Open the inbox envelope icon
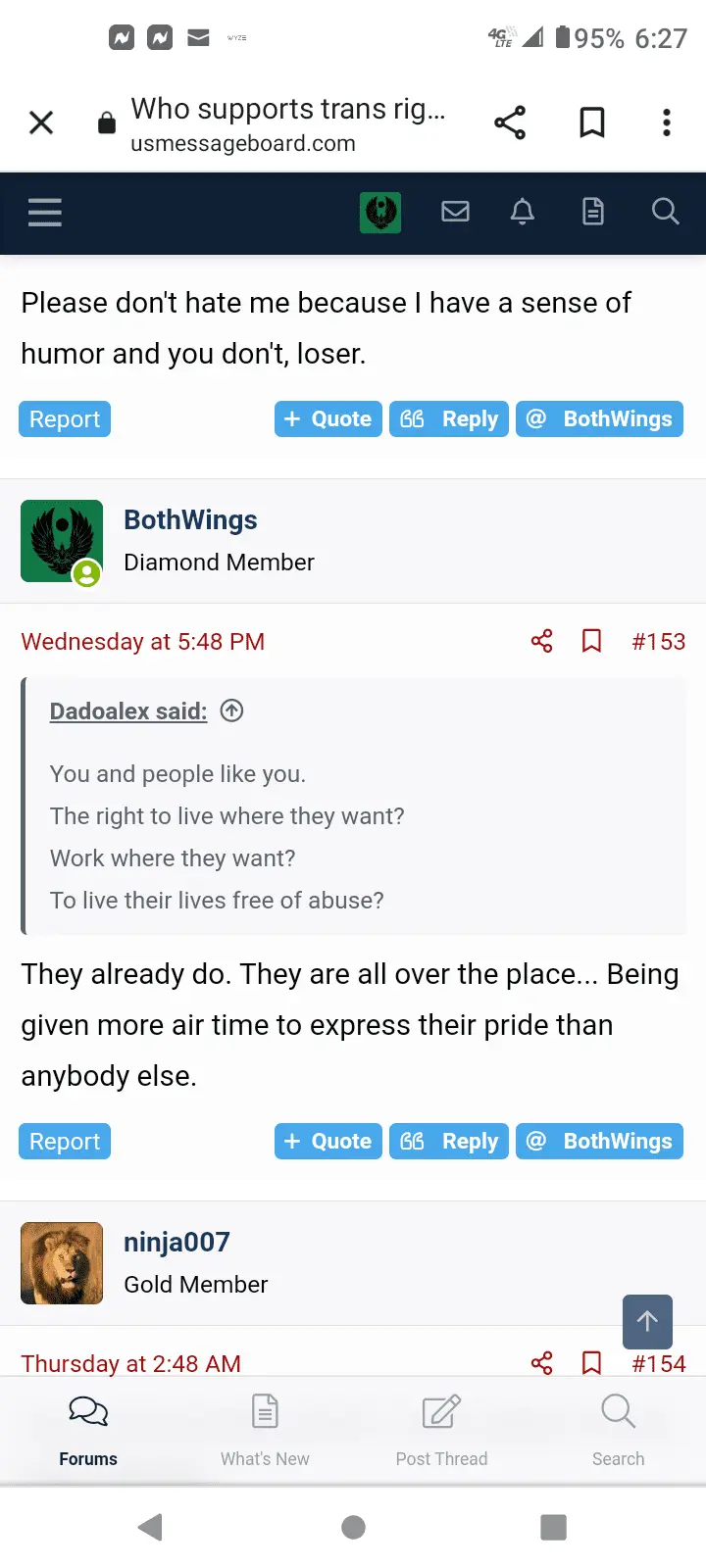 coord(455,212)
